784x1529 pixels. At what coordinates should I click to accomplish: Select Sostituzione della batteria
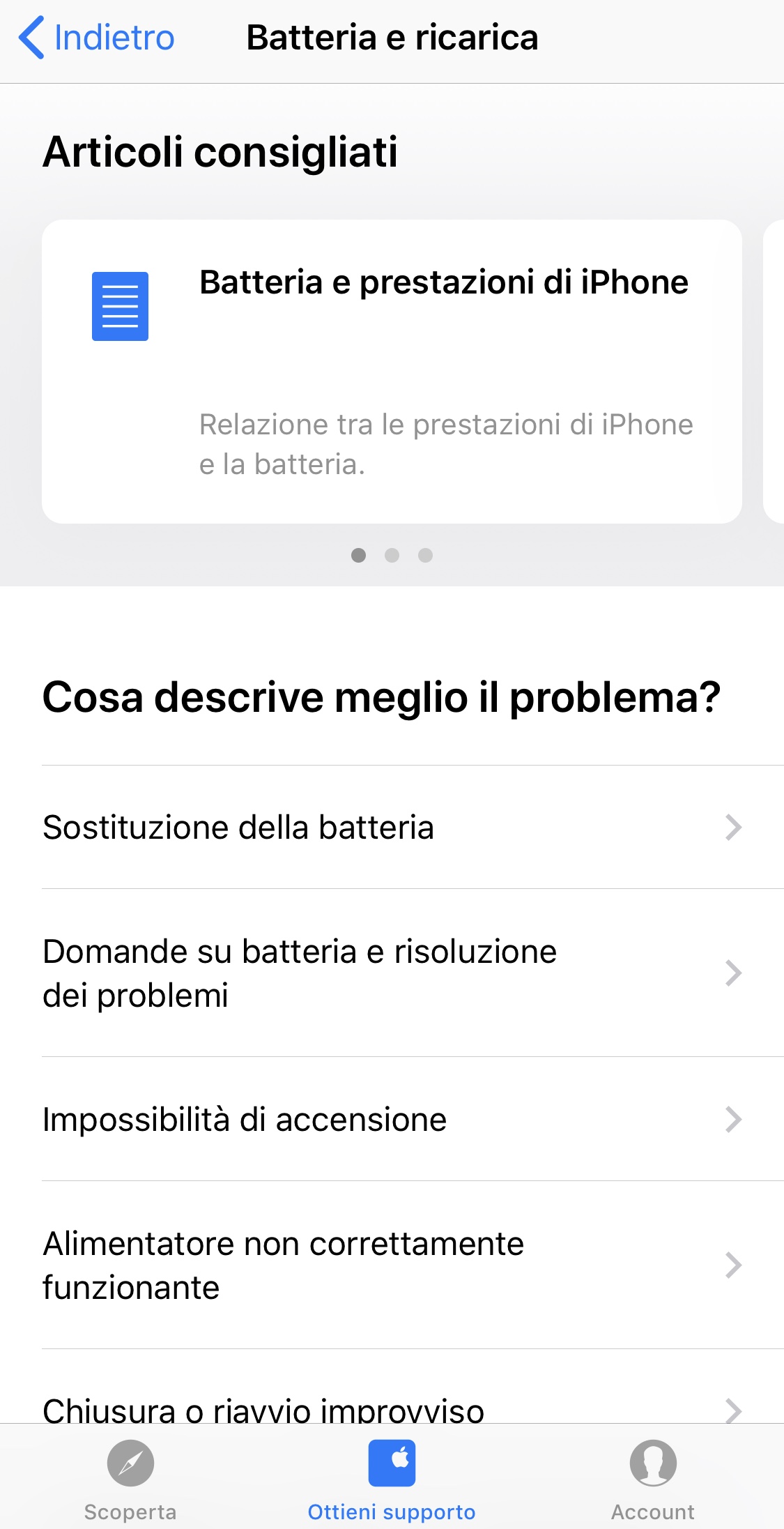click(392, 828)
